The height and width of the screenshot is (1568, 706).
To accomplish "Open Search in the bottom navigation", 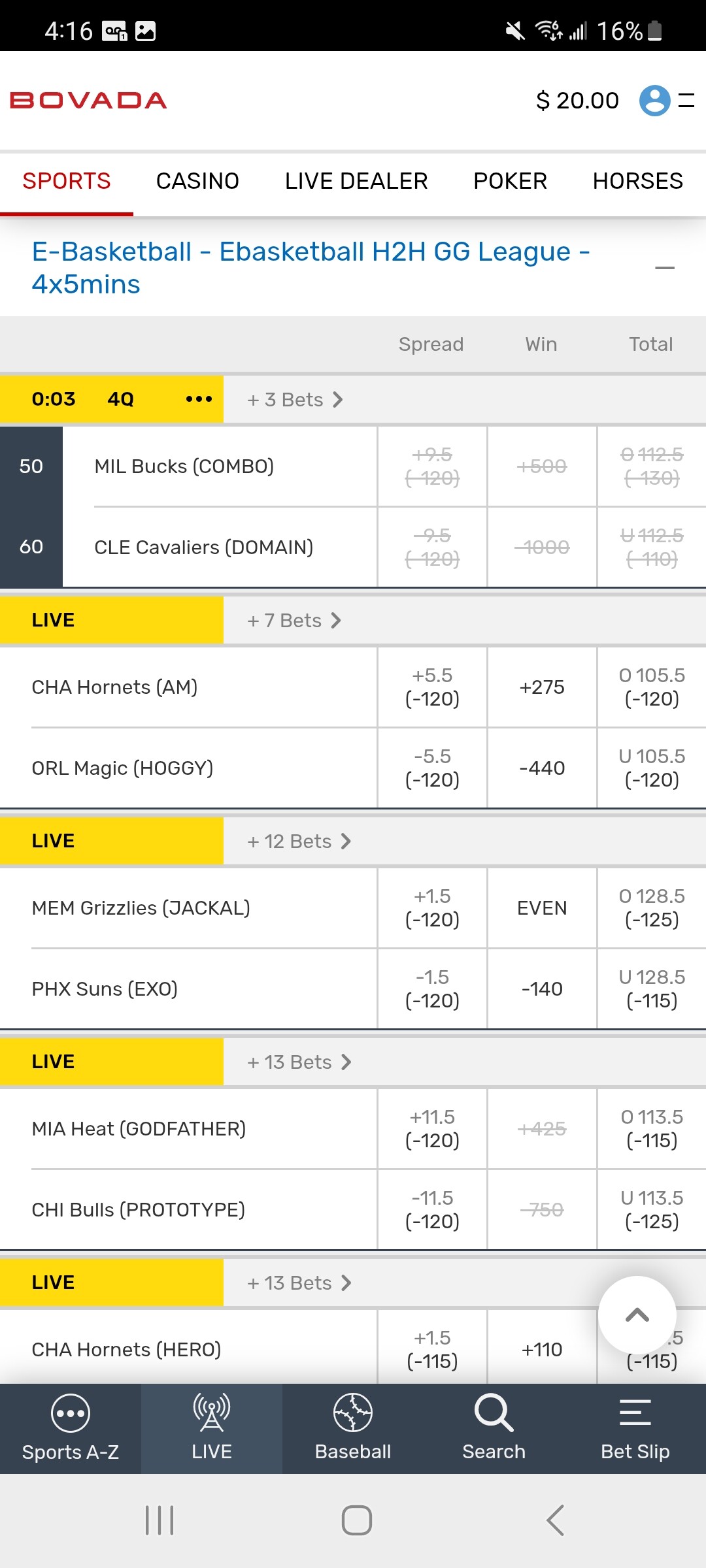I will click(494, 1428).
